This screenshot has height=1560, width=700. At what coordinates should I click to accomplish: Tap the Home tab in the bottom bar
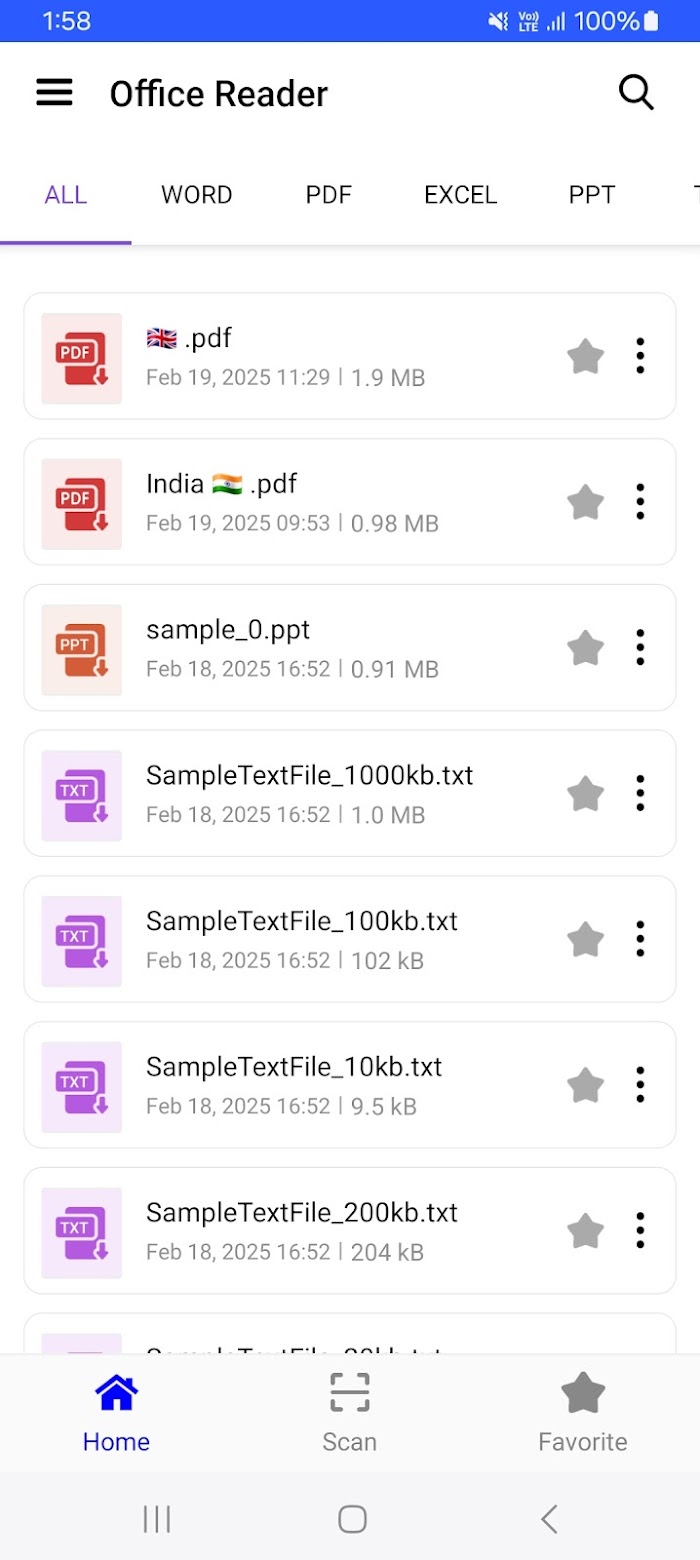(116, 1412)
